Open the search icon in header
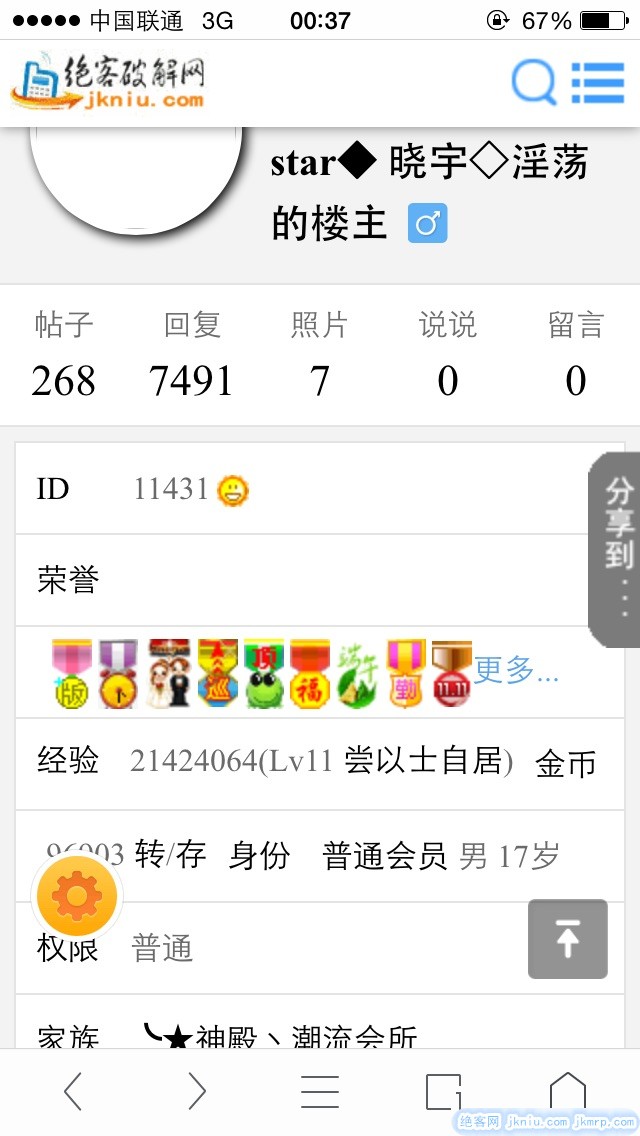Screen dimensions: 640x1136 (533, 82)
